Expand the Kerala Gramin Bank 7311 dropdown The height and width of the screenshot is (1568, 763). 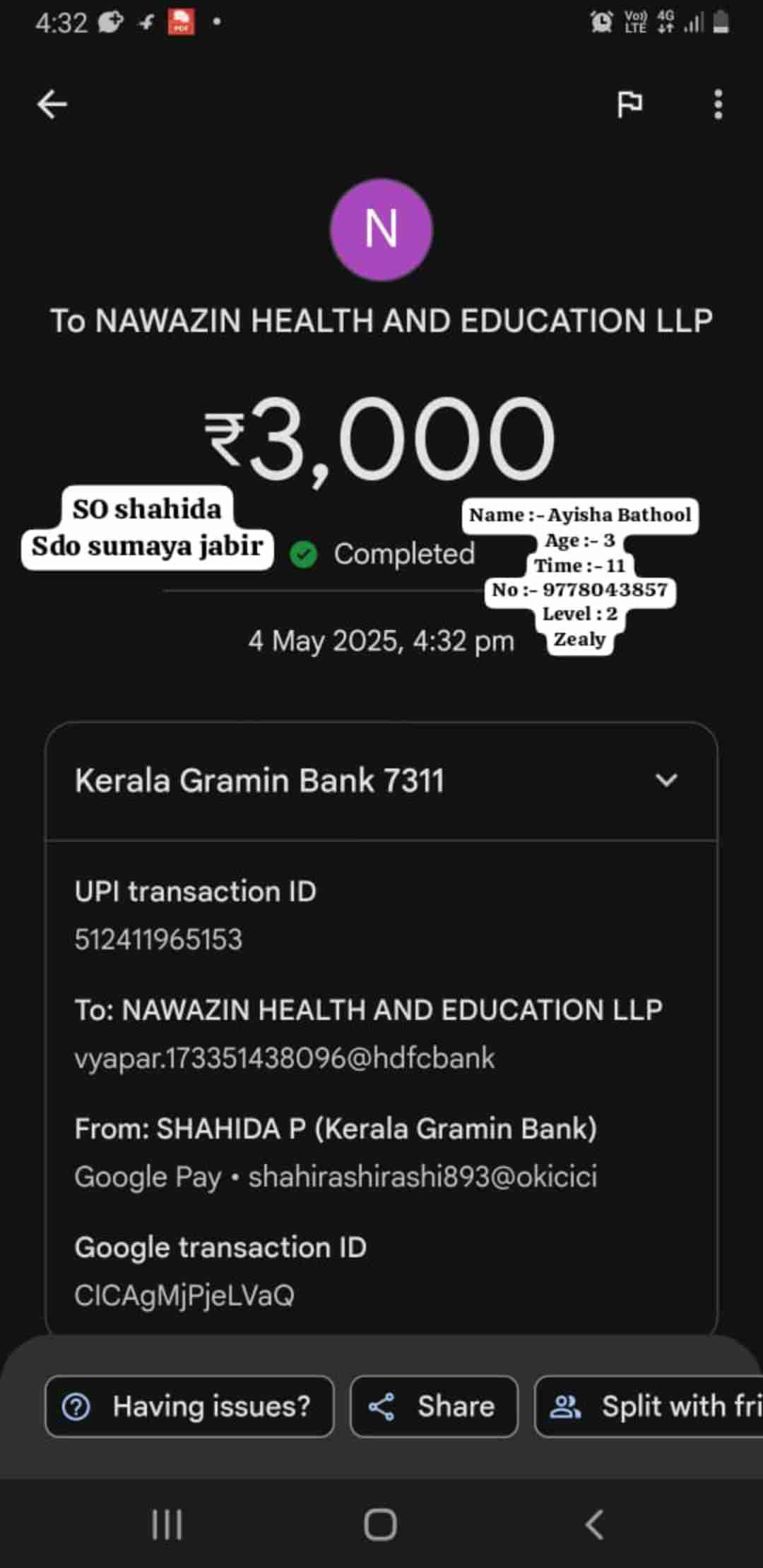coord(666,780)
